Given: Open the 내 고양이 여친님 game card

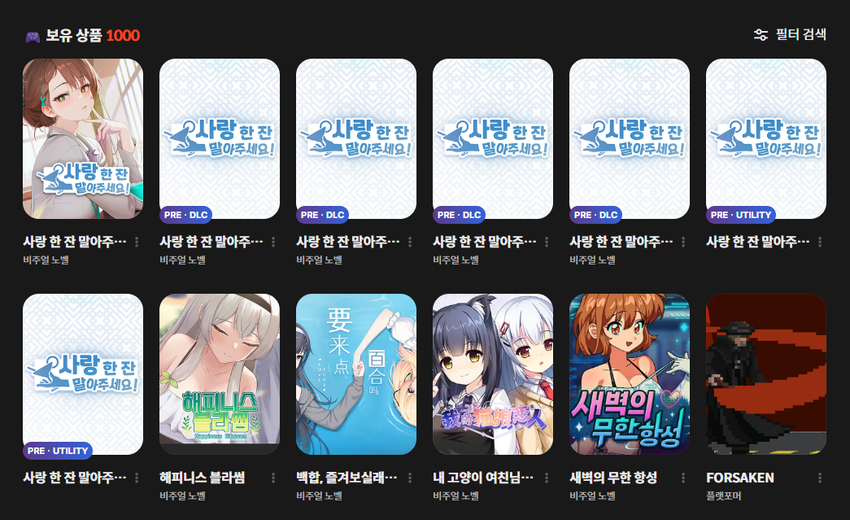Looking at the screenshot, I should [492, 373].
